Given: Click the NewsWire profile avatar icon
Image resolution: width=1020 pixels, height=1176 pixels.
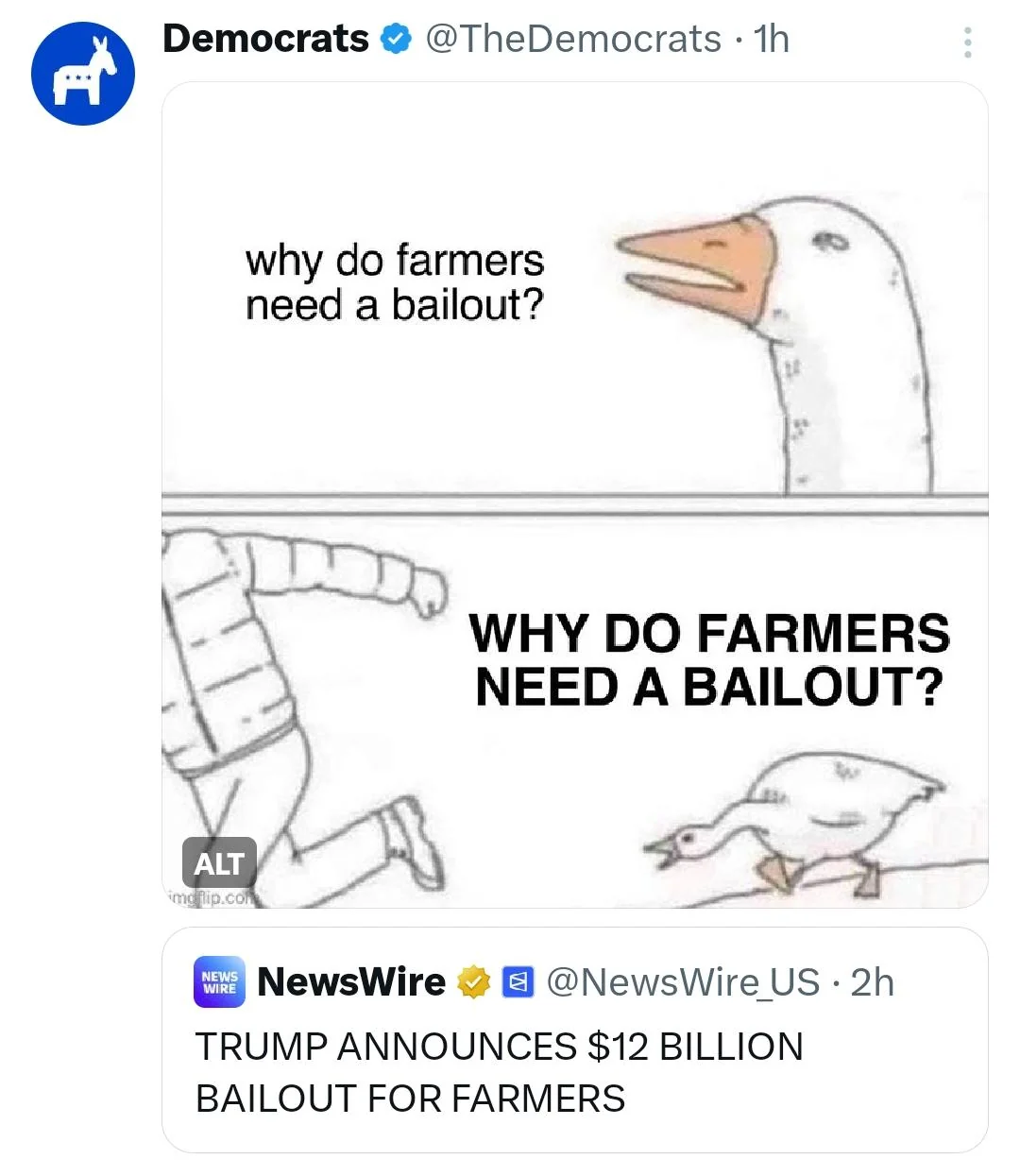Looking at the screenshot, I should click(x=219, y=982).
